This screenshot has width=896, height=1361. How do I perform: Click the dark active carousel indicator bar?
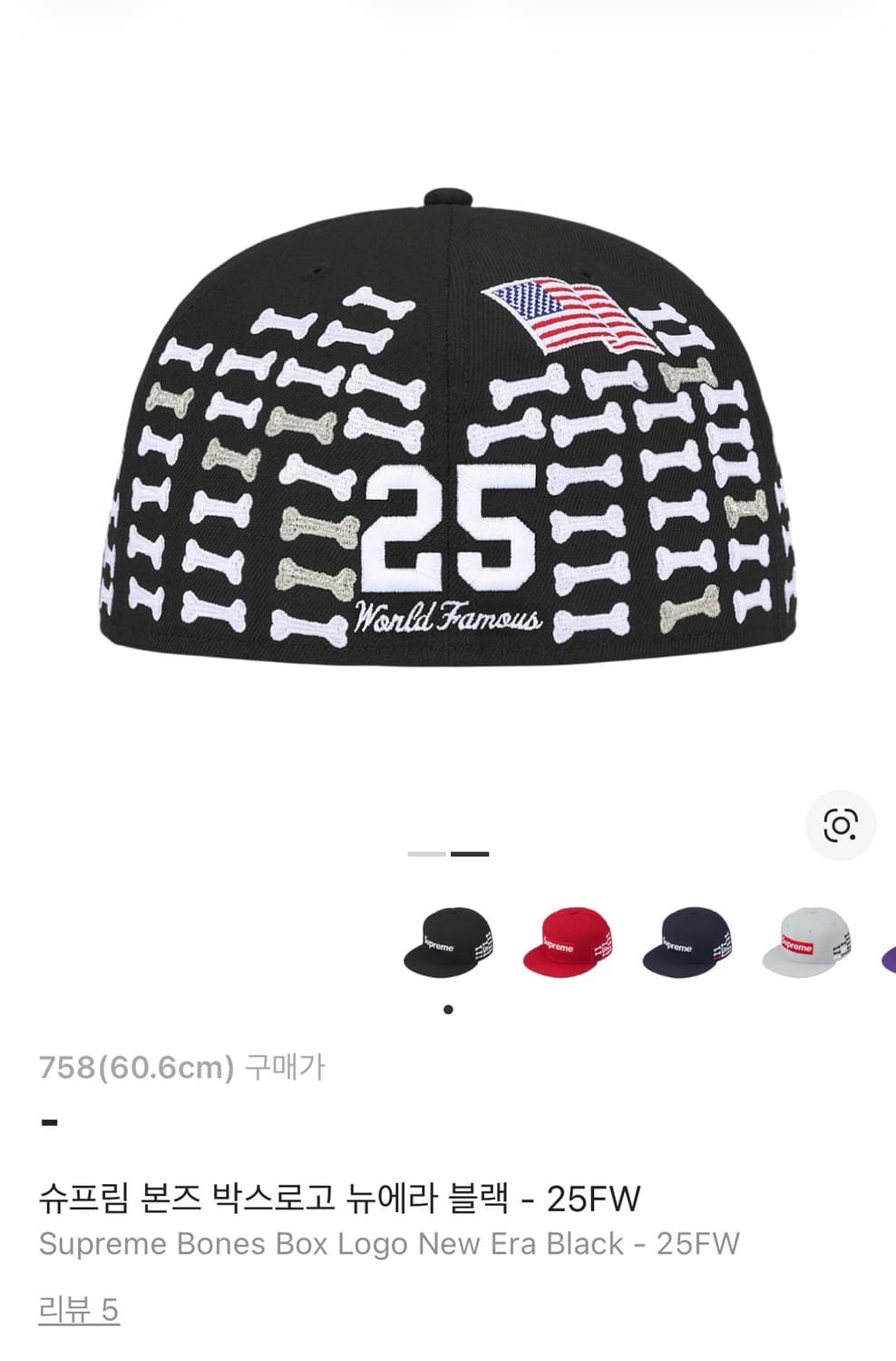(x=469, y=853)
